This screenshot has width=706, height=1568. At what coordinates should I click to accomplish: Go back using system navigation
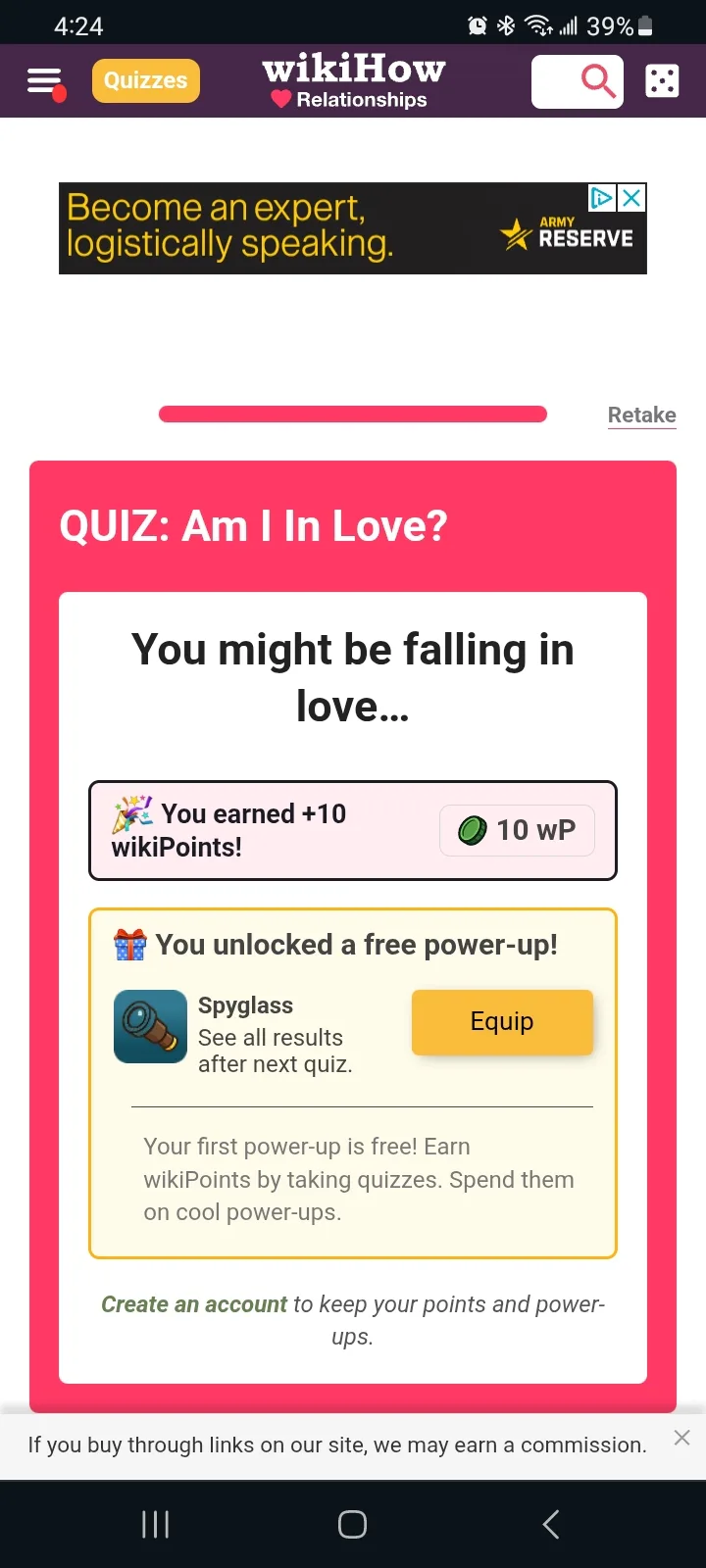(551, 1524)
